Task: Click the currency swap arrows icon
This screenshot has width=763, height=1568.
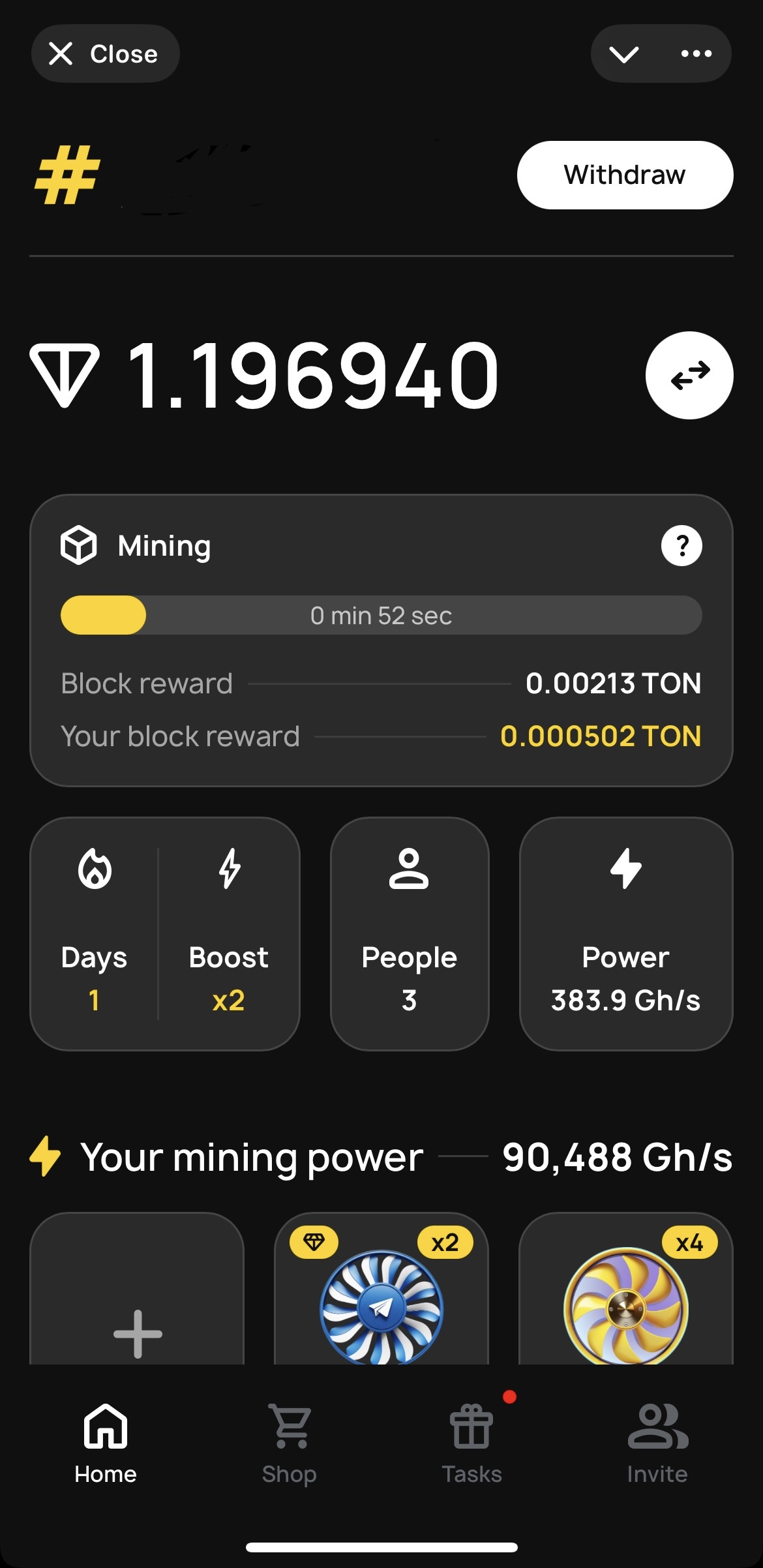Action: coord(689,374)
